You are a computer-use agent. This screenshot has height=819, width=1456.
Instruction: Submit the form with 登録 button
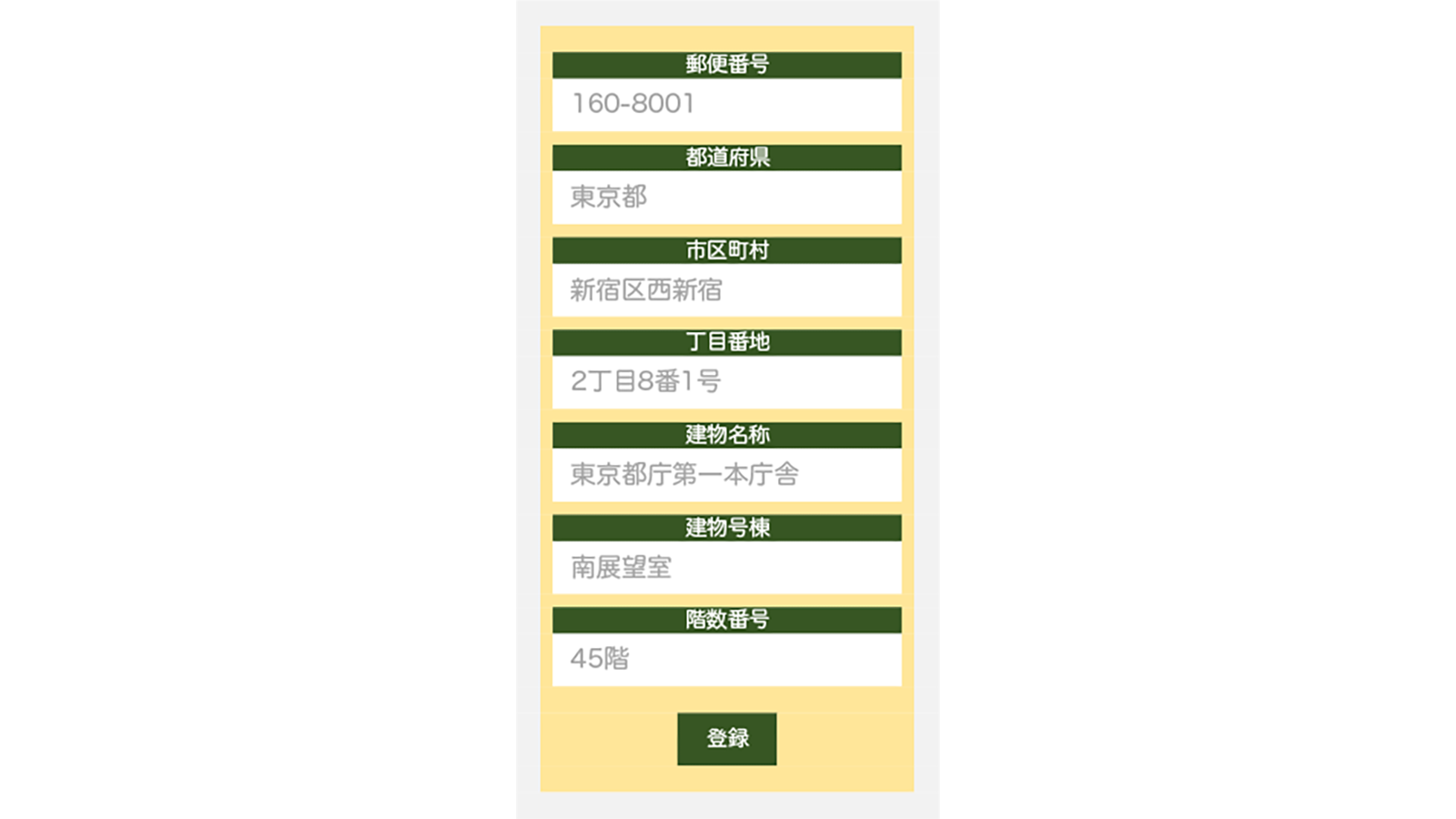coord(726,738)
